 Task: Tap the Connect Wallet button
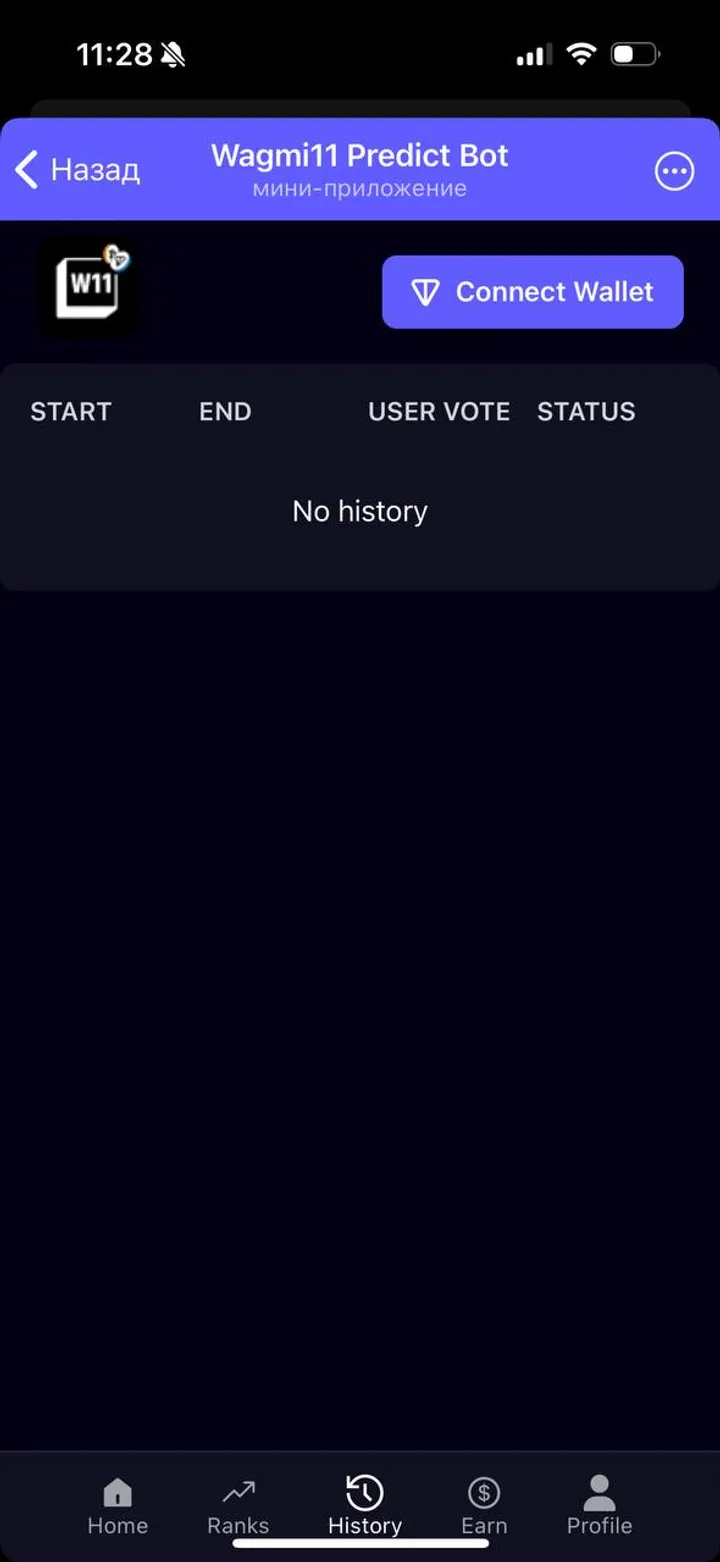pyautogui.click(x=533, y=292)
